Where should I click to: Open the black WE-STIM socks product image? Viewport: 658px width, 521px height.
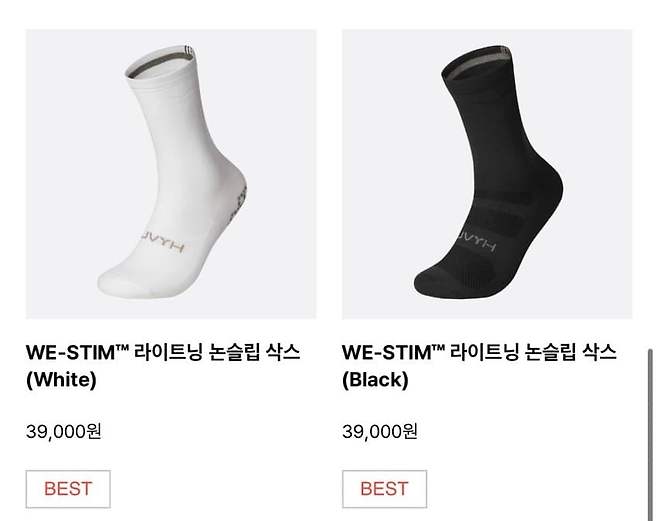pos(486,174)
